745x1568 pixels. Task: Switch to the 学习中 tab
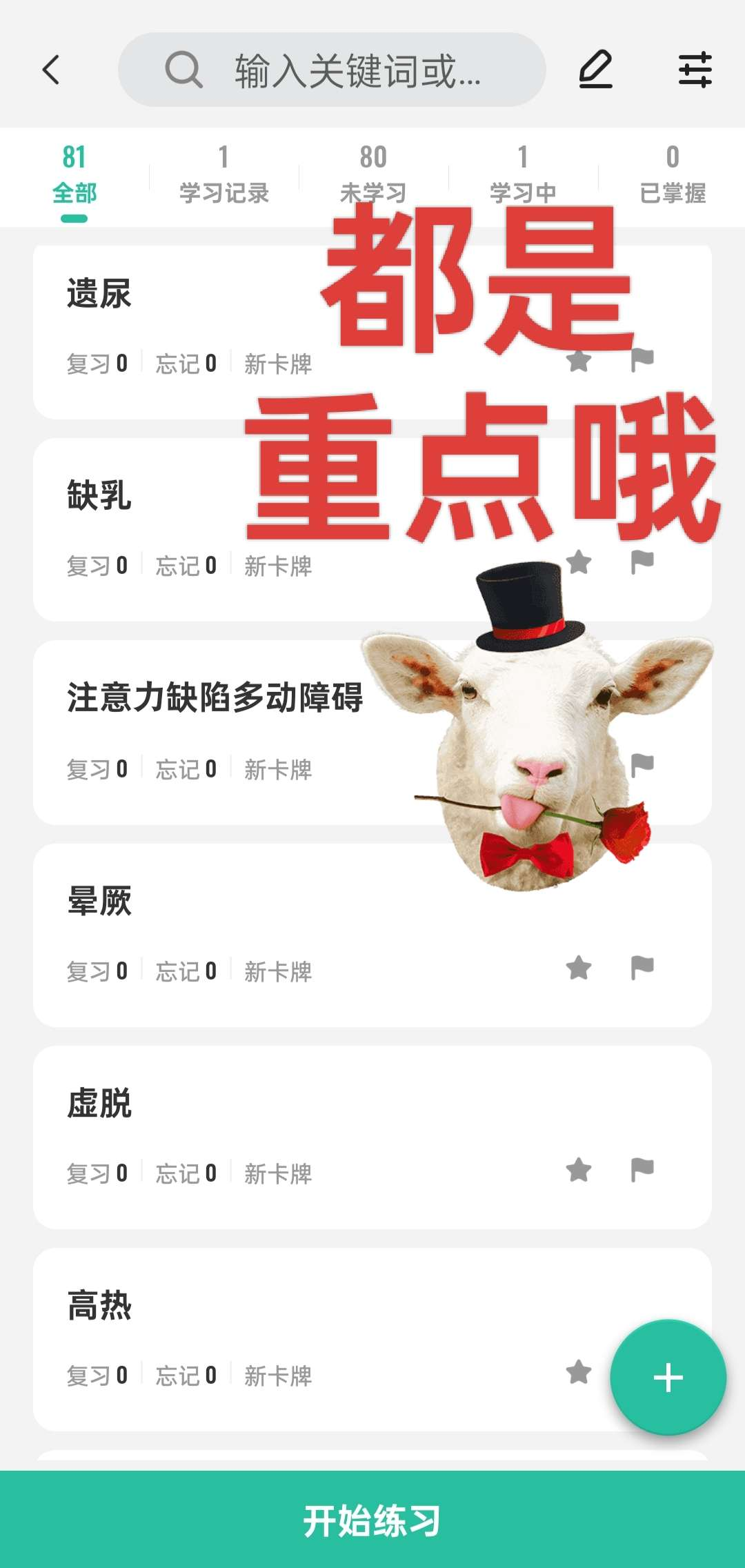click(x=523, y=175)
